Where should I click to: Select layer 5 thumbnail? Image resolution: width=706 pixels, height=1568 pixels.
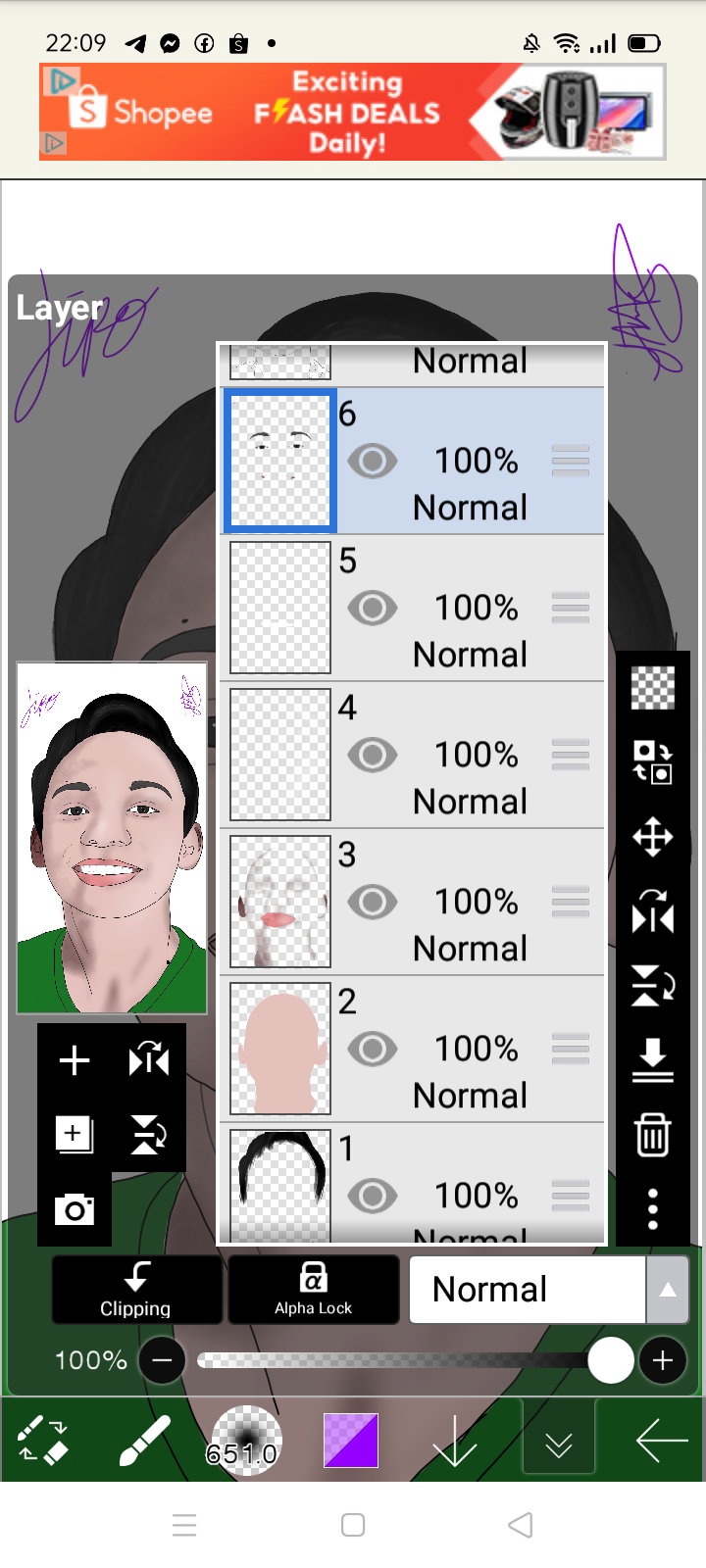pos(280,608)
